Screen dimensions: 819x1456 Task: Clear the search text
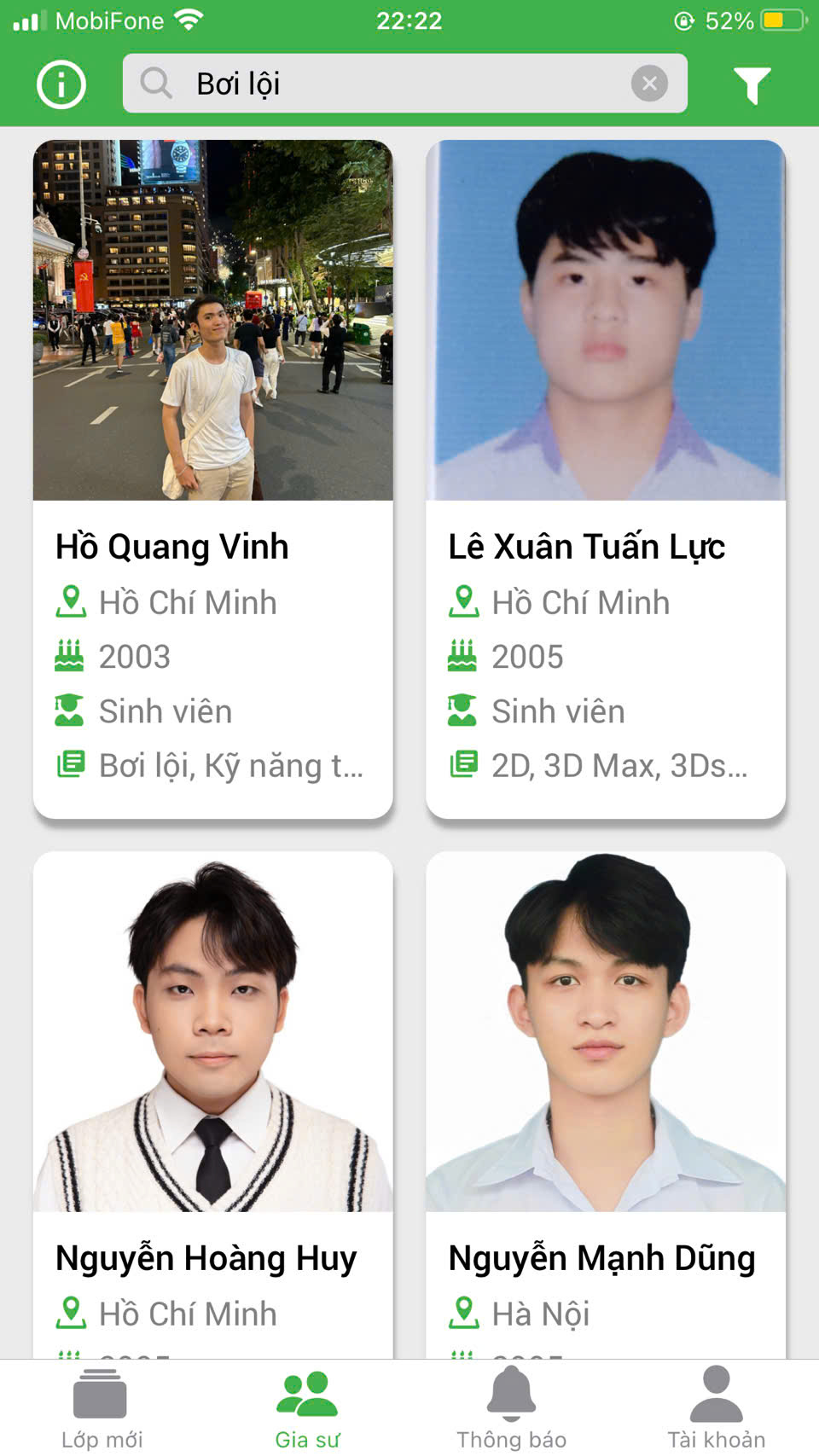(x=649, y=84)
